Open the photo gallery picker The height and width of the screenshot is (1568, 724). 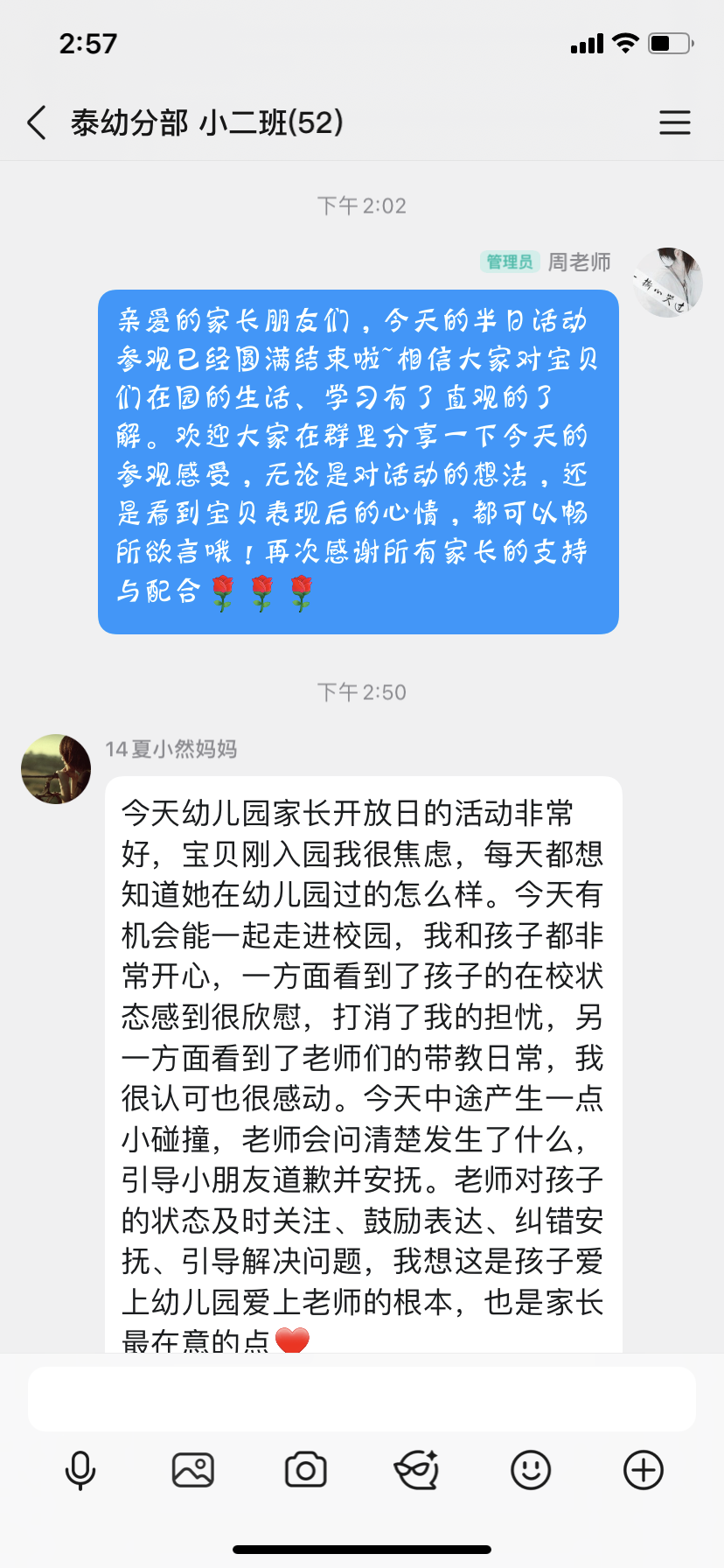tap(193, 1470)
